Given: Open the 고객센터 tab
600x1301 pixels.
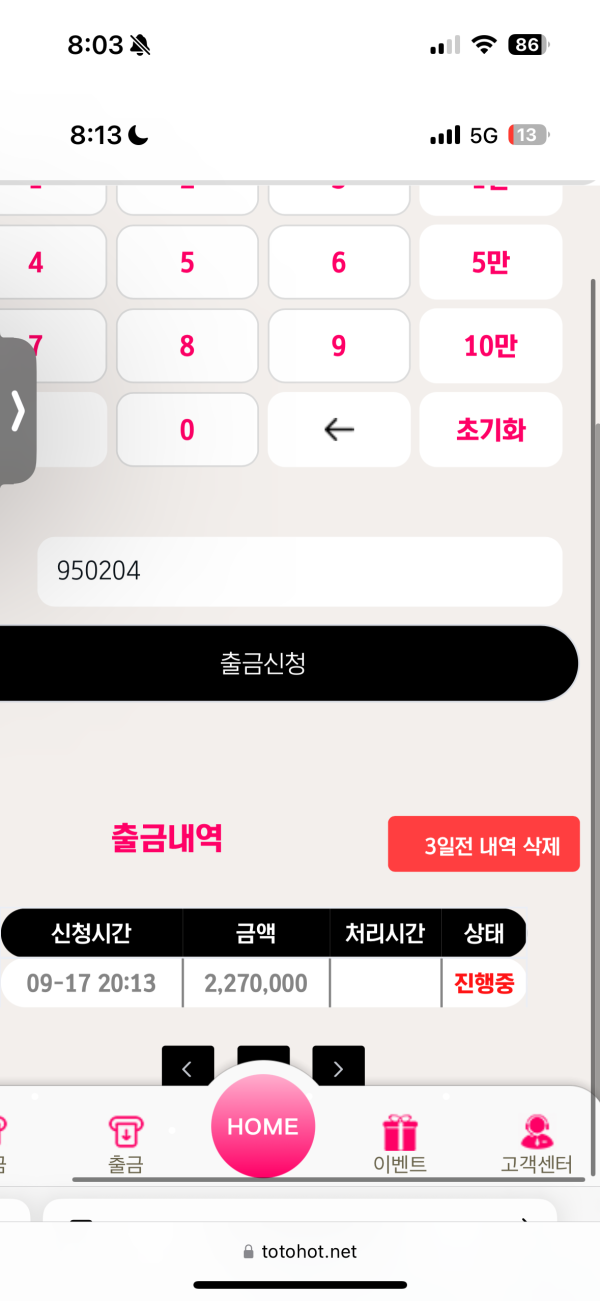Looking at the screenshot, I should pos(536,1143).
